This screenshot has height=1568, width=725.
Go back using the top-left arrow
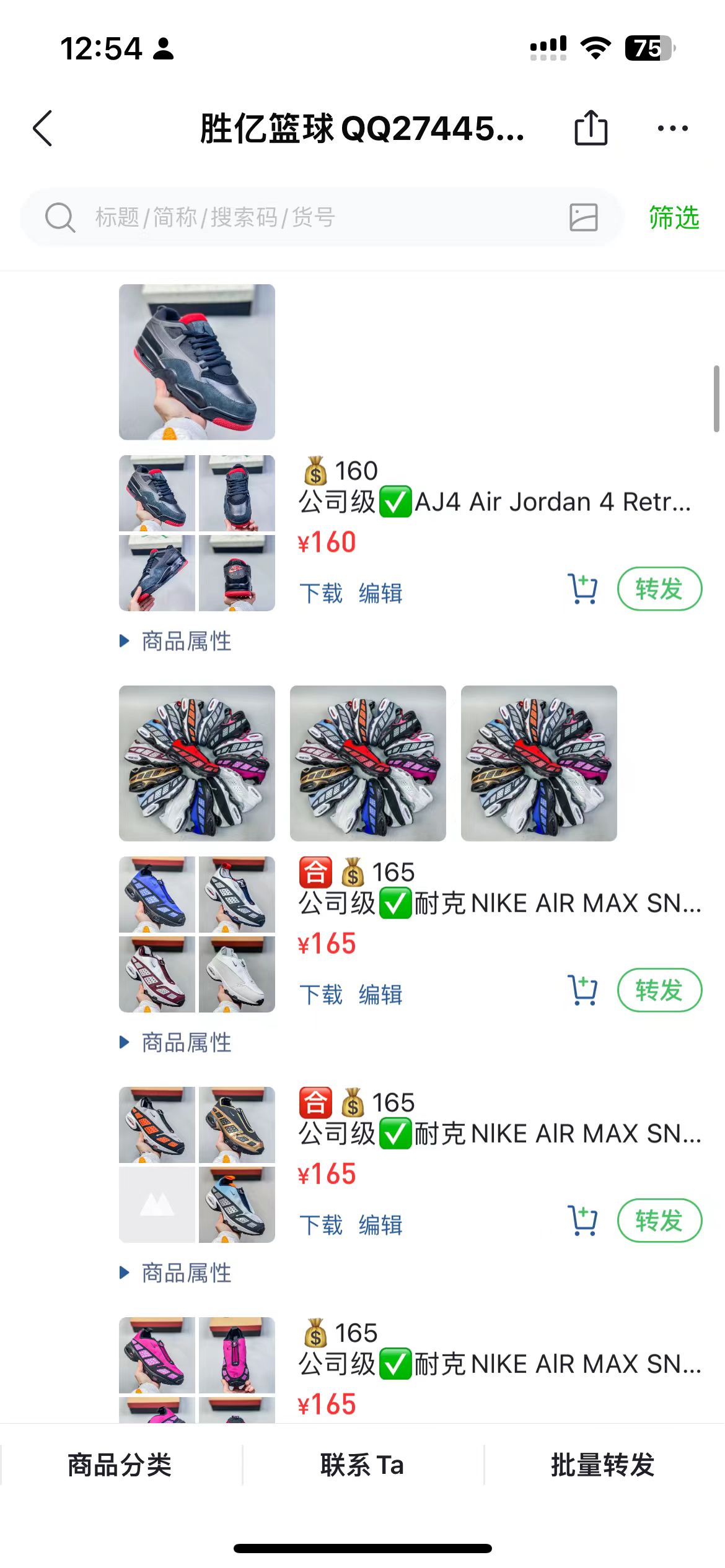[x=42, y=129]
